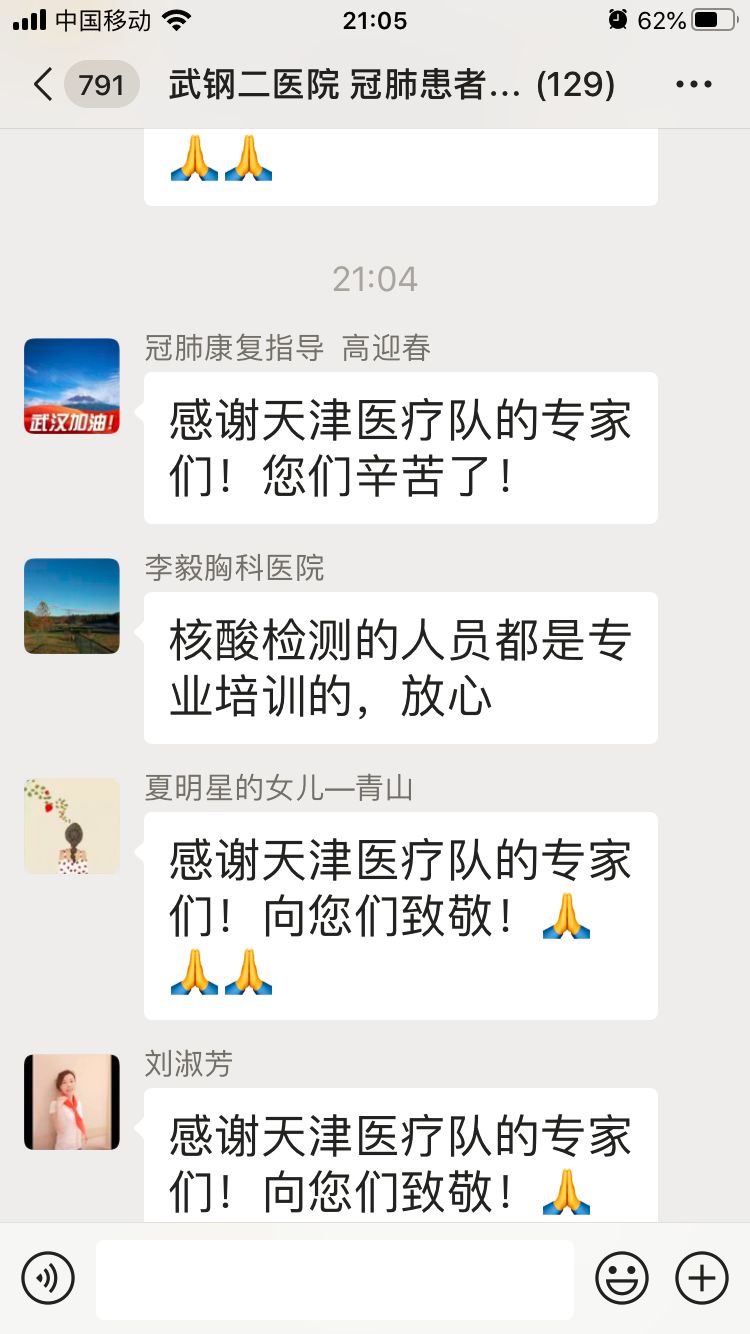Image resolution: width=750 pixels, height=1334 pixels.
Task: Open 冠肺康复指导 高迎春's profile avatar
Action: (70, 386)
